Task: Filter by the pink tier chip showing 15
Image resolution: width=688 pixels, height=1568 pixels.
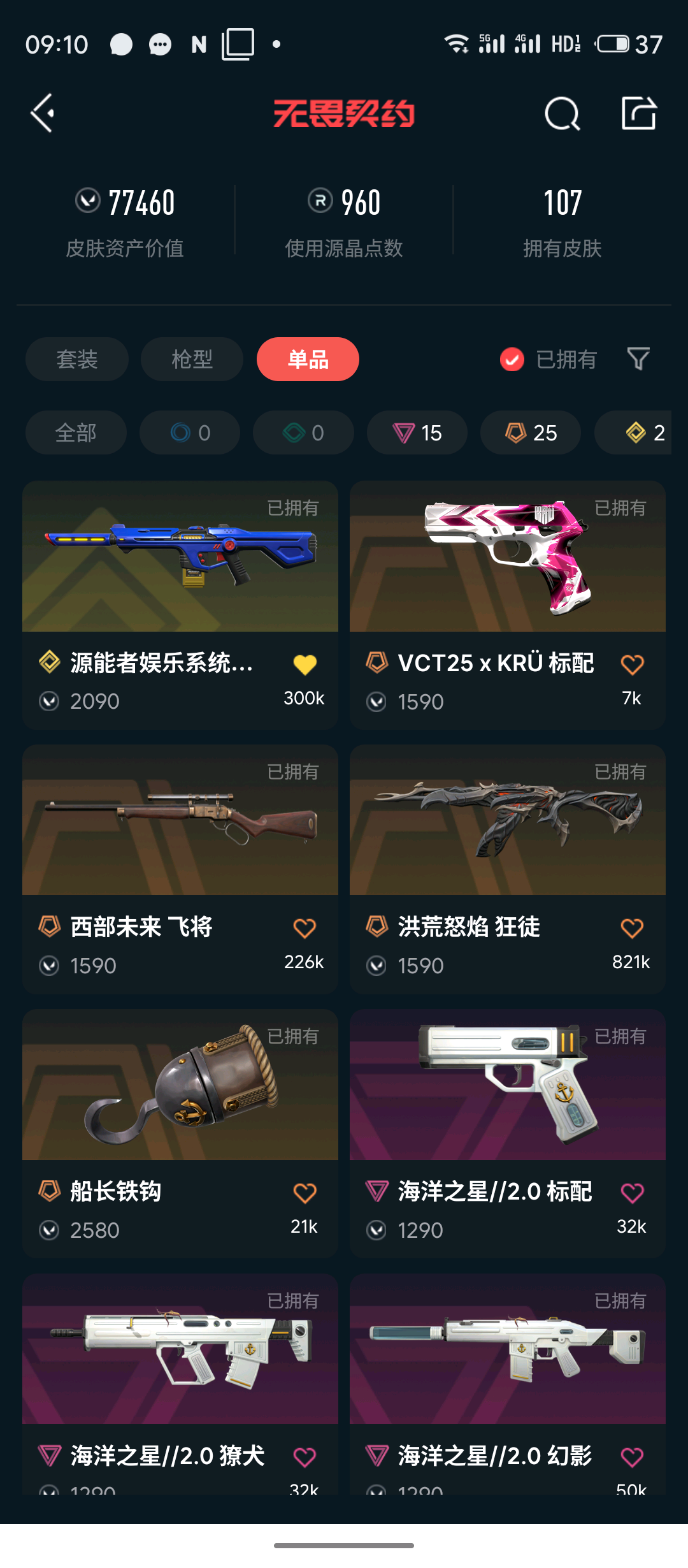Action: point(417,433)
